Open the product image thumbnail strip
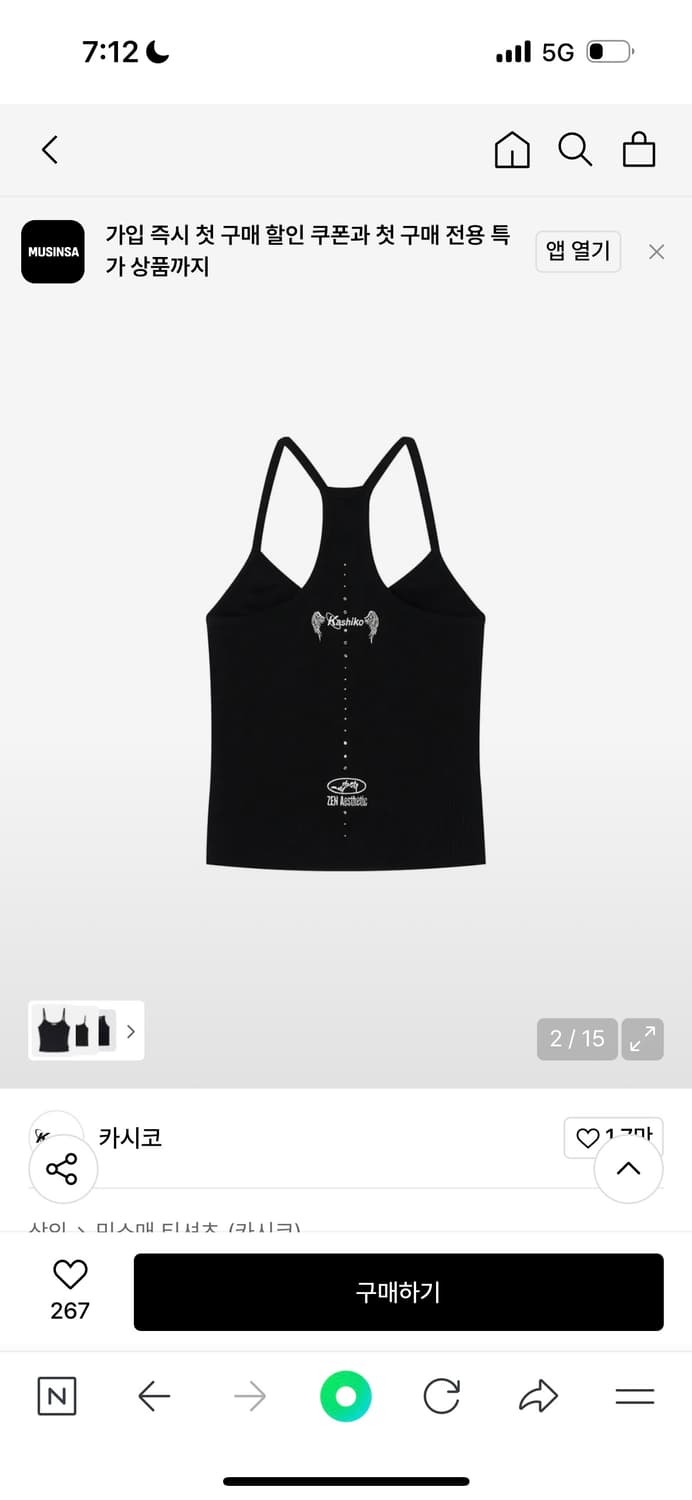Image resolution: width=692 pixels, height=1500 pixels. click(x=86, y=1031)
